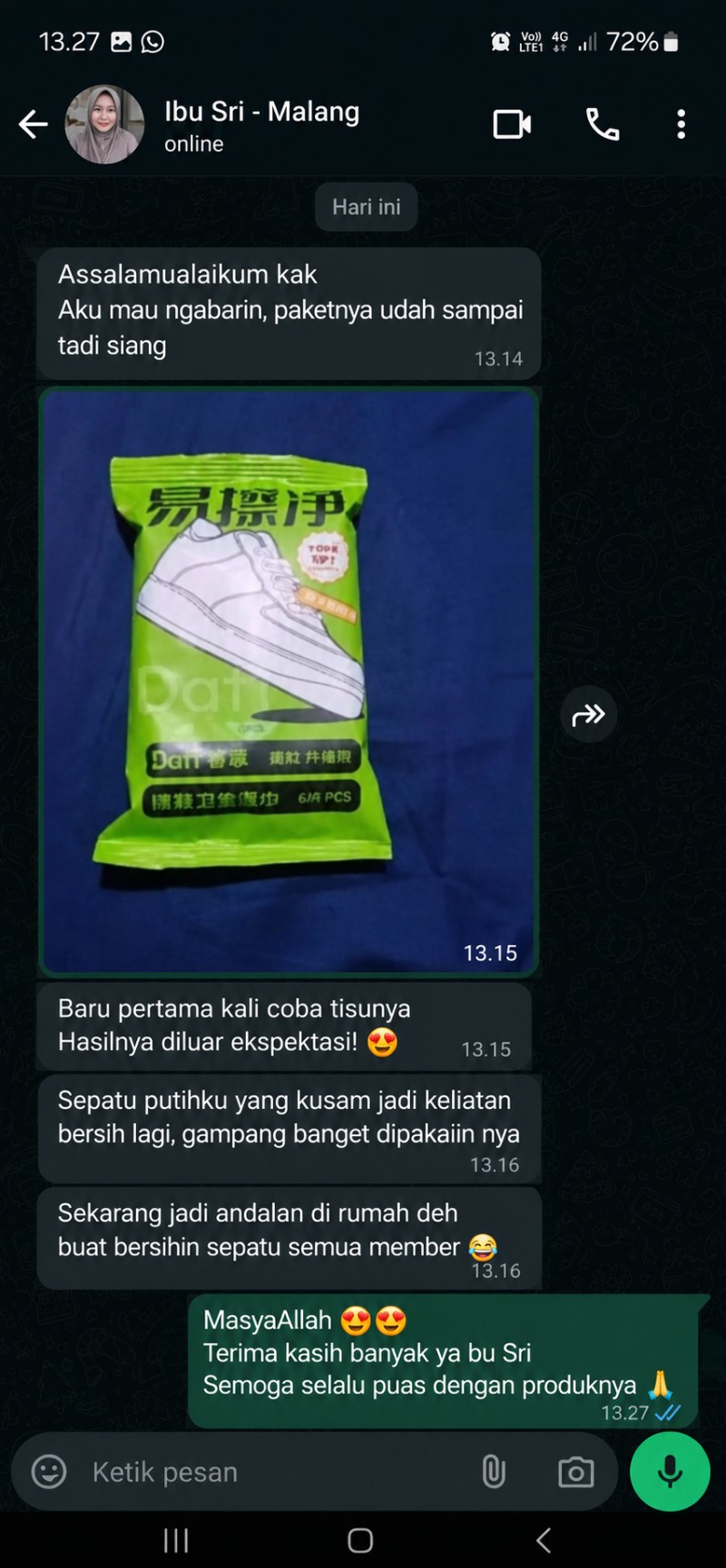The image size is (726, 1568).
Task: Open Ibu Sri - Malang contact info
Action: 261,125
